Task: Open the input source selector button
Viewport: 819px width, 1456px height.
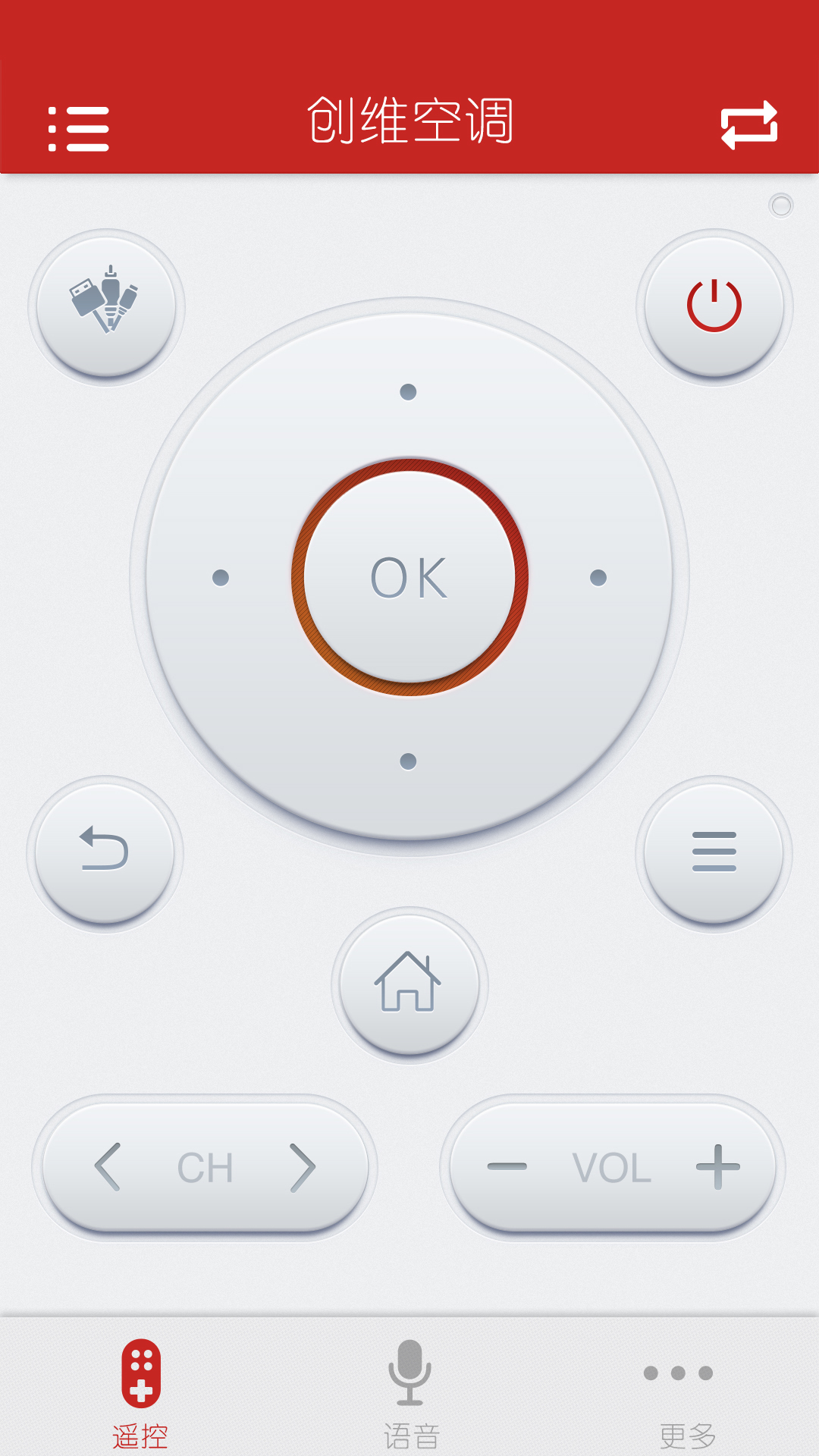Action: tap(106, 306)
